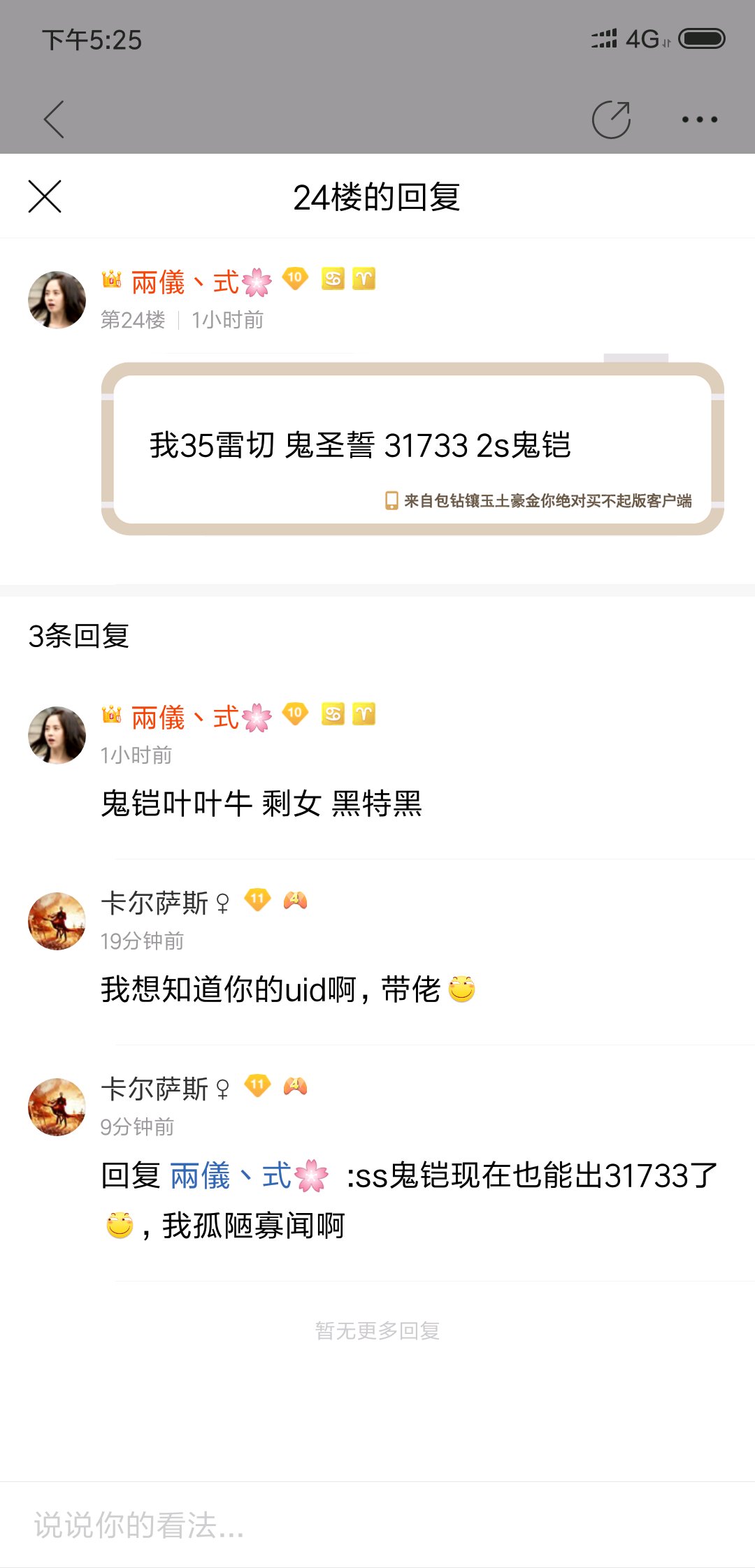Viewport: 755px width, 1568px height.
Task: Reply to comment 我想知道你的uid啊
Action: point(287,989)
